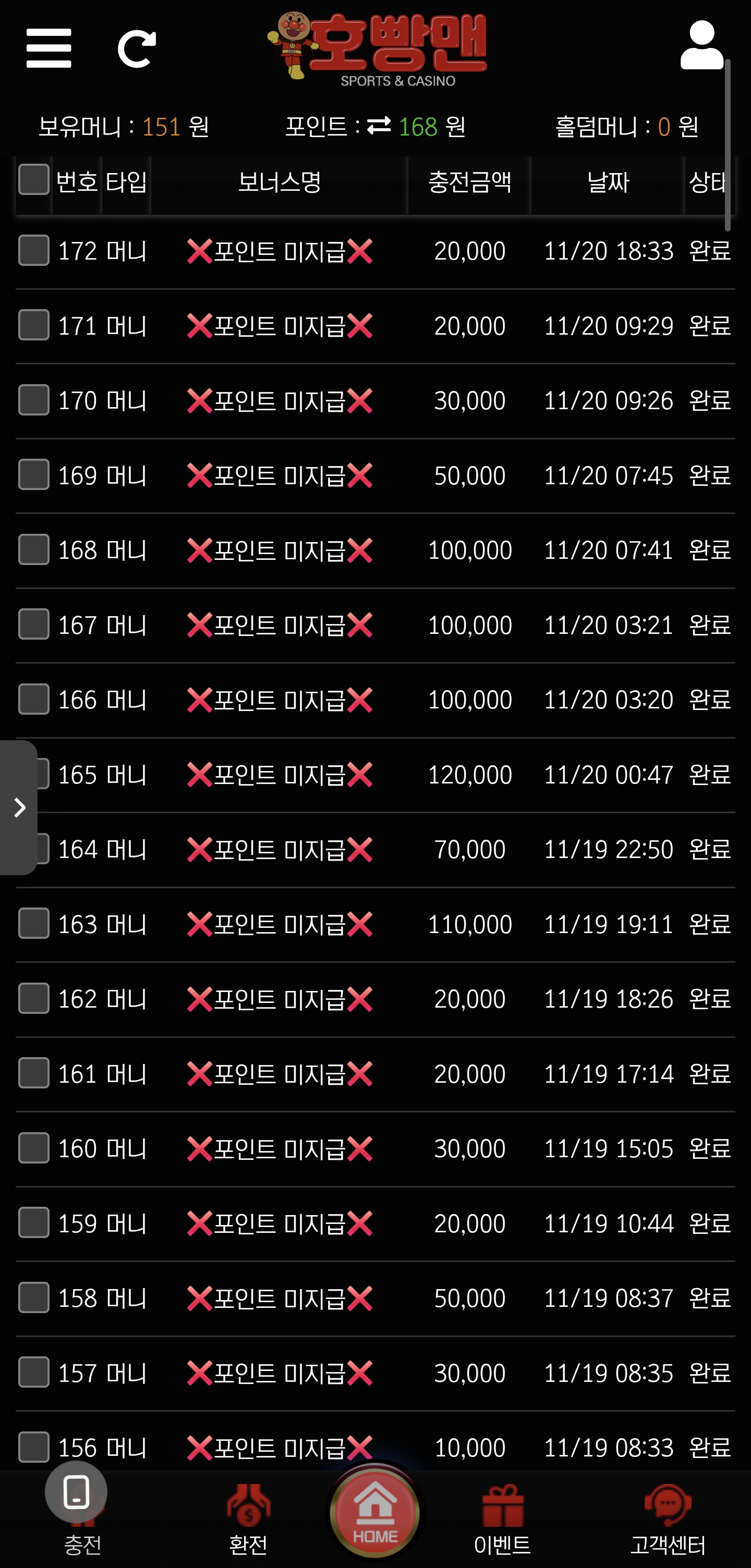The image size is (751, 1568).
Task: Click the point exchange arrows icon
Action: click(x=378, y=126)
